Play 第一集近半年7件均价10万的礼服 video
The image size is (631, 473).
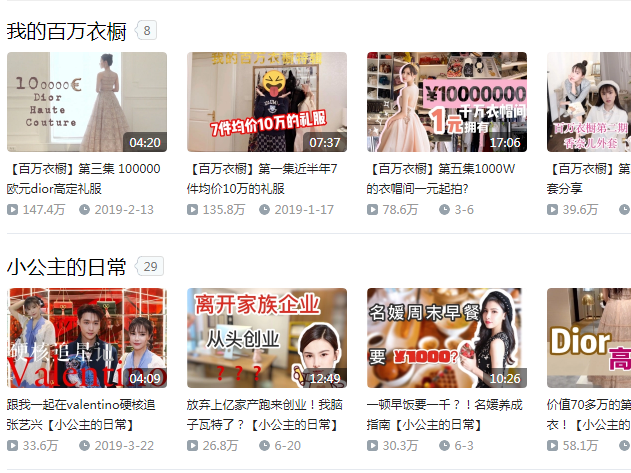pyautogui.click(x=266, y=102)
